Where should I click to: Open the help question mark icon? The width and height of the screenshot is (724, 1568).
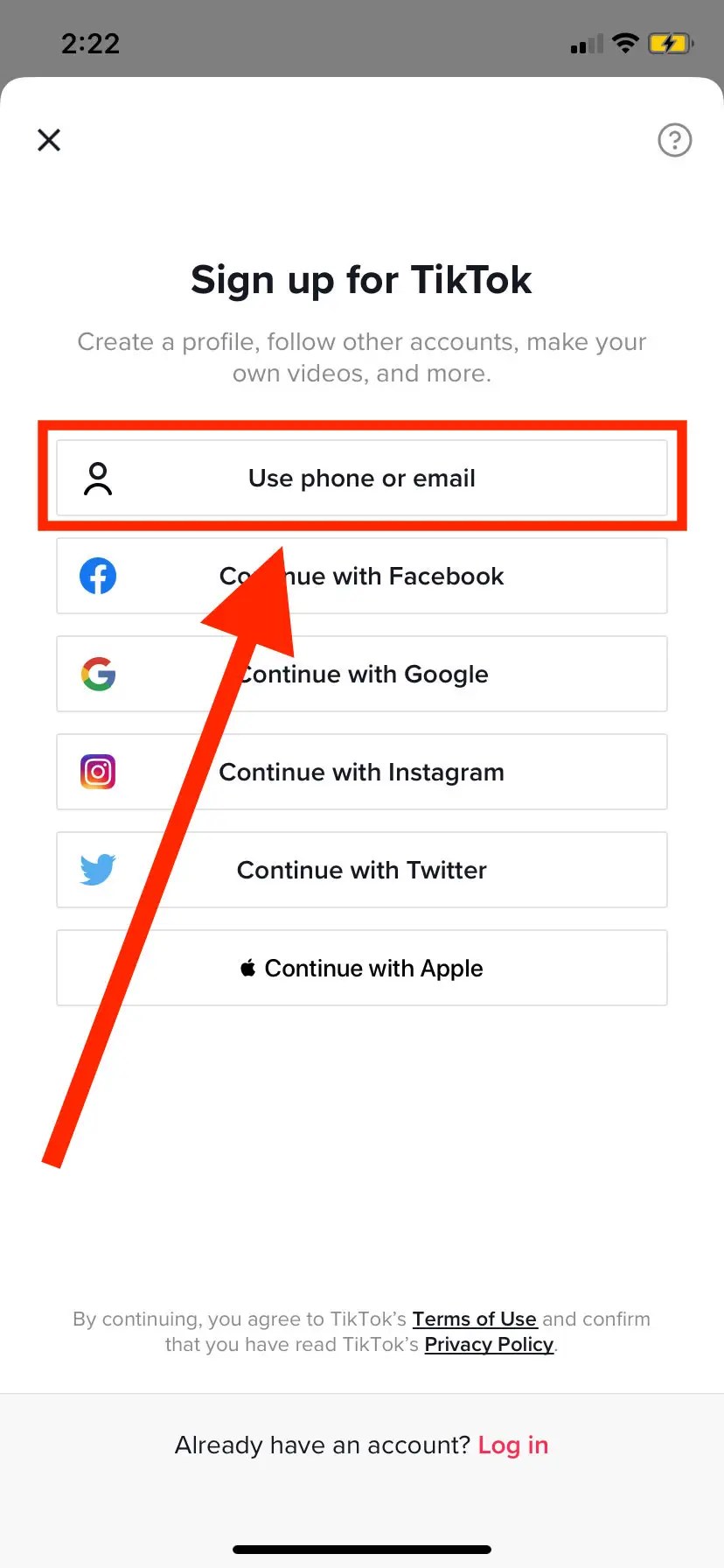(674, 140)
